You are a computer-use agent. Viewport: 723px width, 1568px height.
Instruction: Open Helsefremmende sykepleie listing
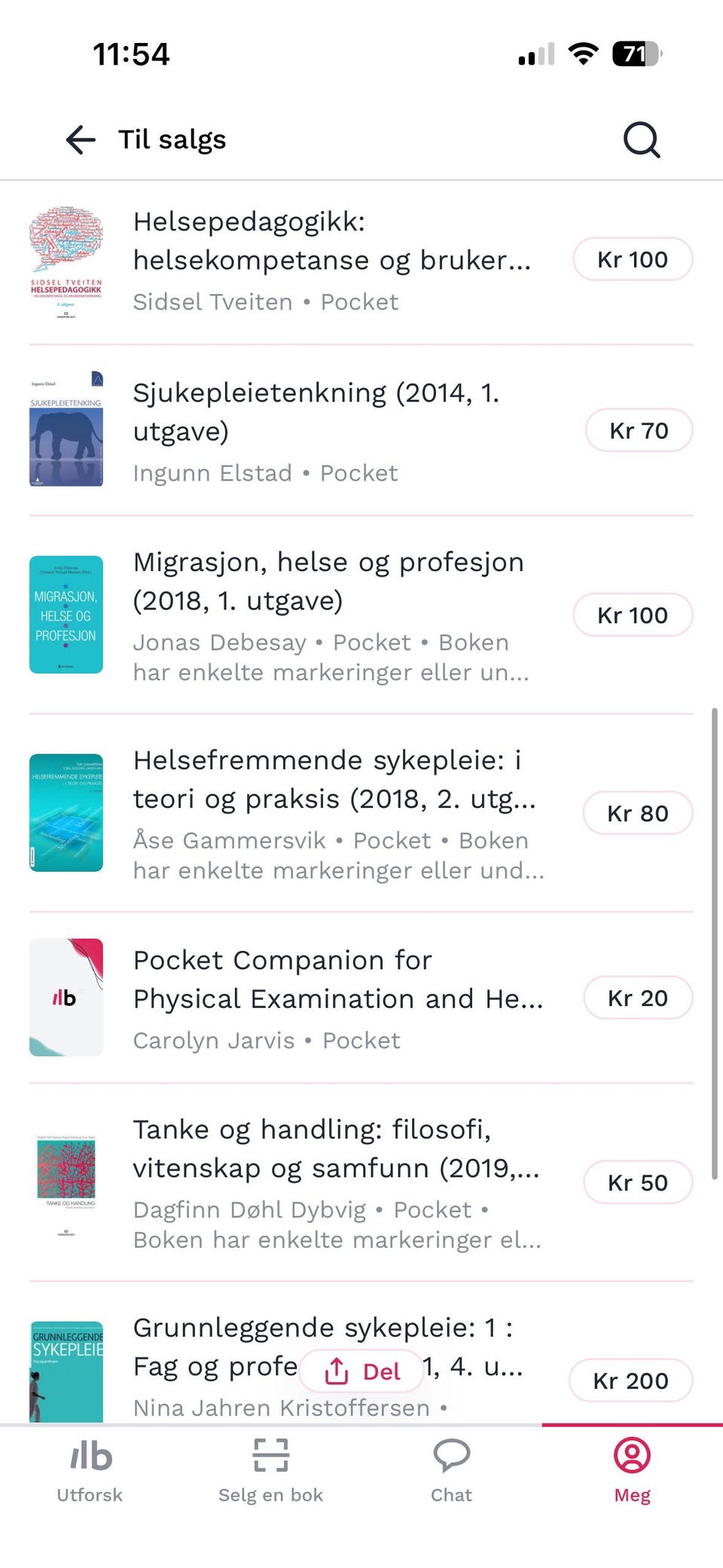[361, 813]
